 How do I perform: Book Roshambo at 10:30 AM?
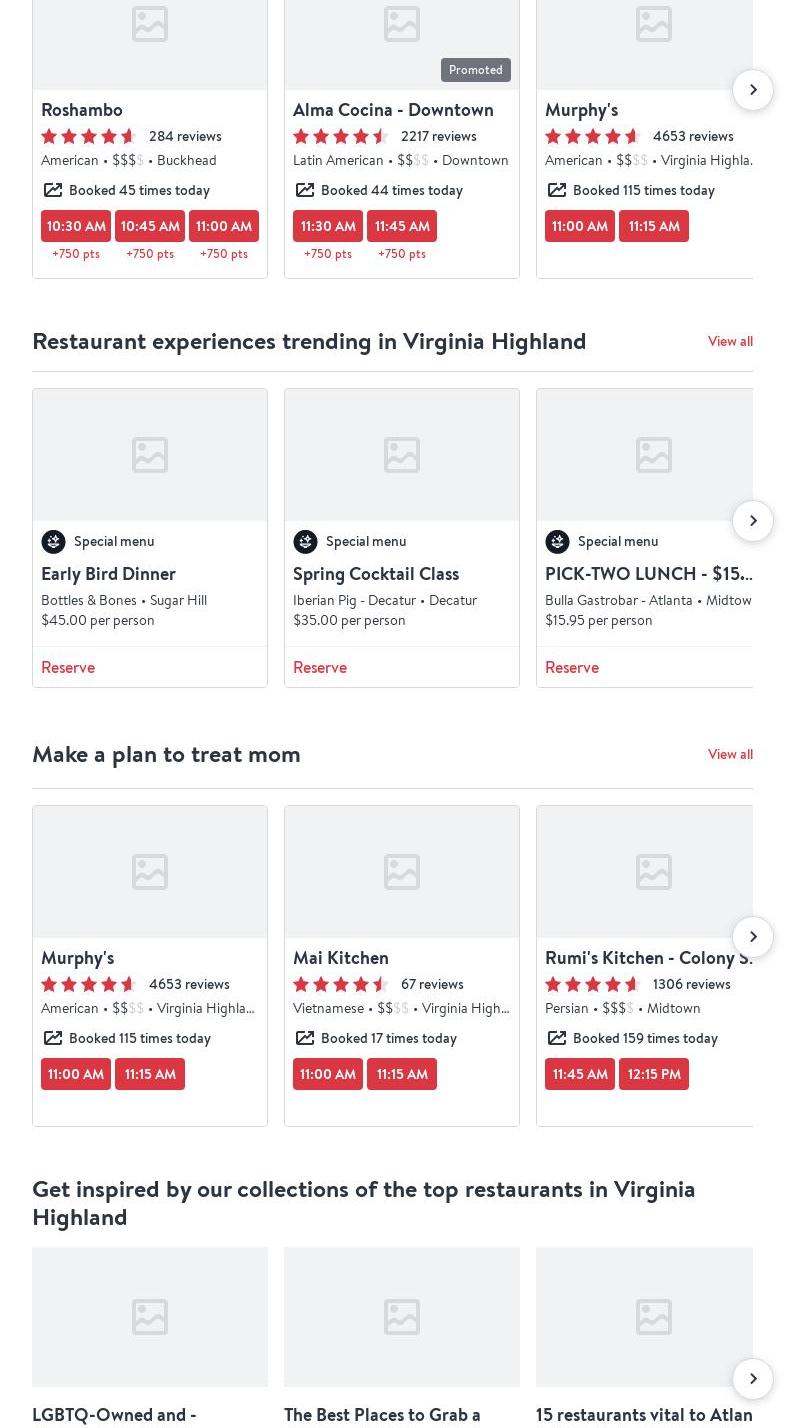(76, 226)
